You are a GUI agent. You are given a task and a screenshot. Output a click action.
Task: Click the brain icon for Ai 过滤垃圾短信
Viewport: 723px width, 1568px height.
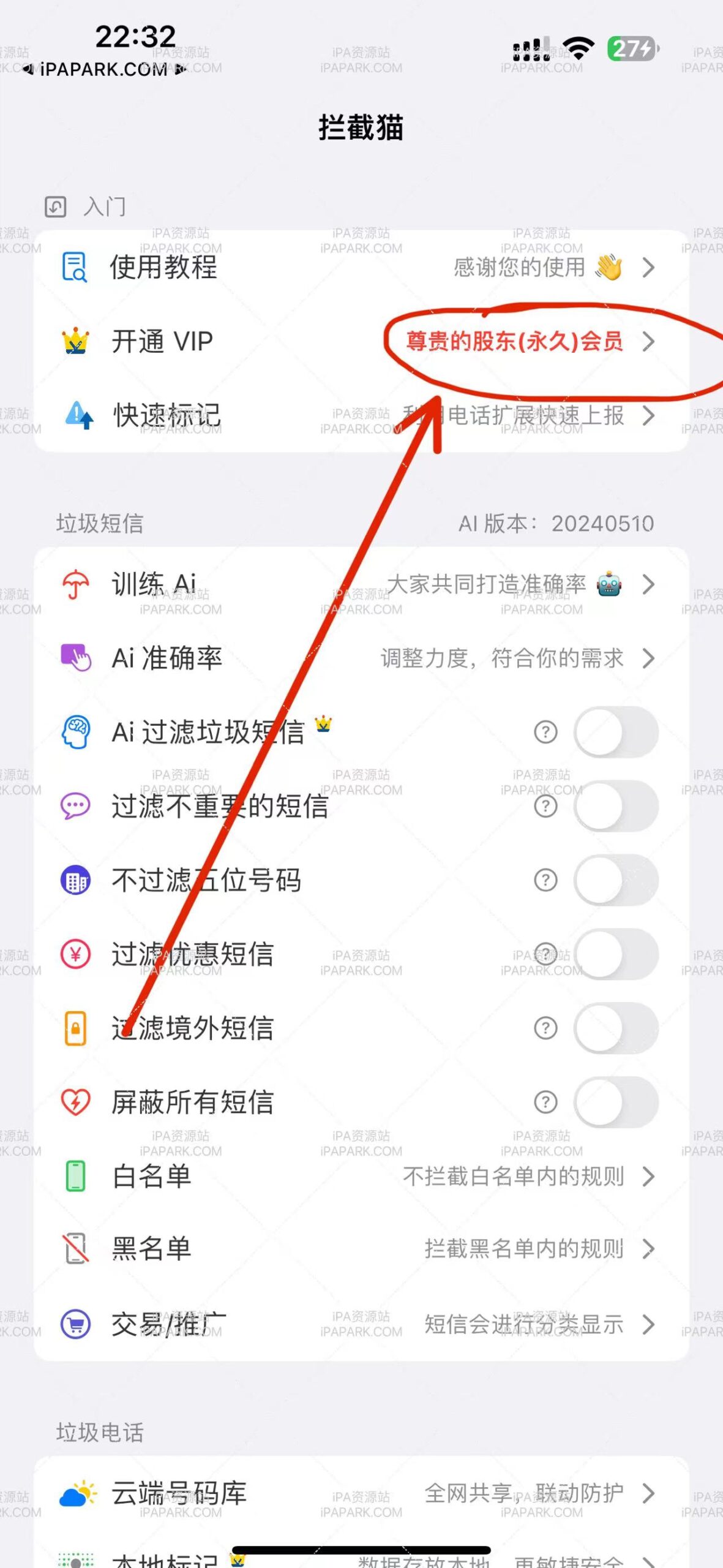pyautogui.click(x=75, y=733)
